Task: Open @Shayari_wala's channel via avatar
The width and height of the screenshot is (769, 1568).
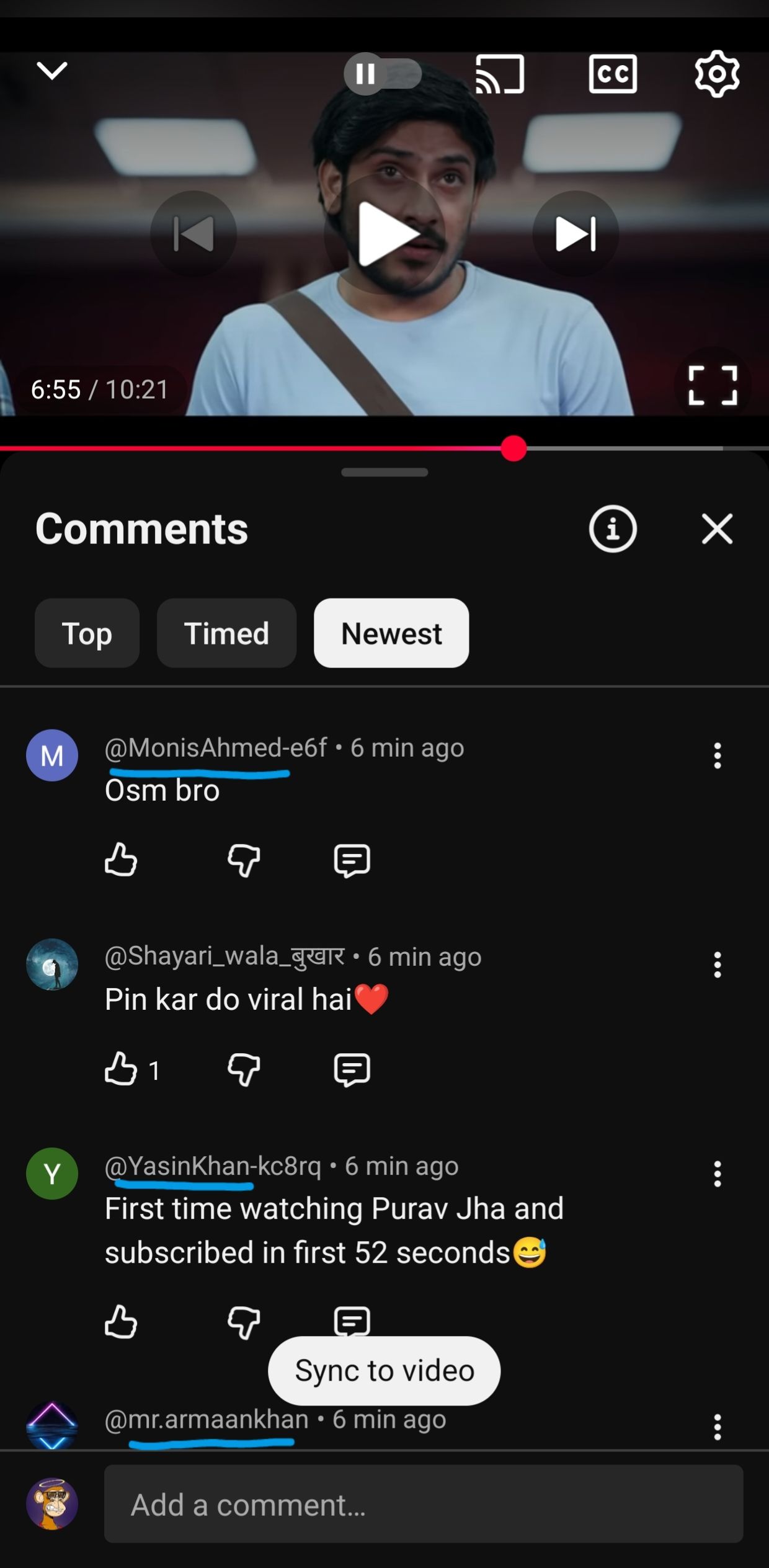Action: click(x=52, y=964)
